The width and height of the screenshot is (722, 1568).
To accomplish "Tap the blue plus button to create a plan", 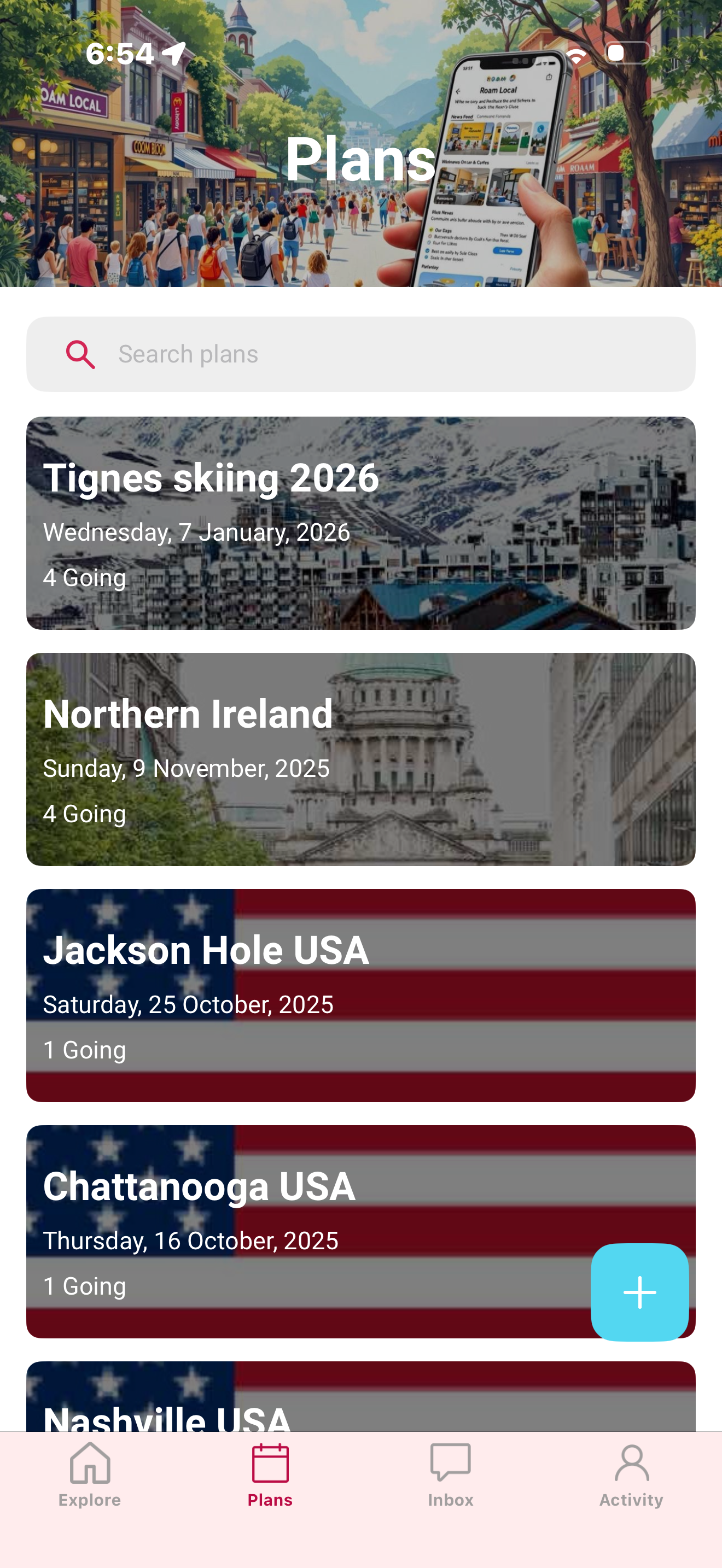I will coord(640,1292).
